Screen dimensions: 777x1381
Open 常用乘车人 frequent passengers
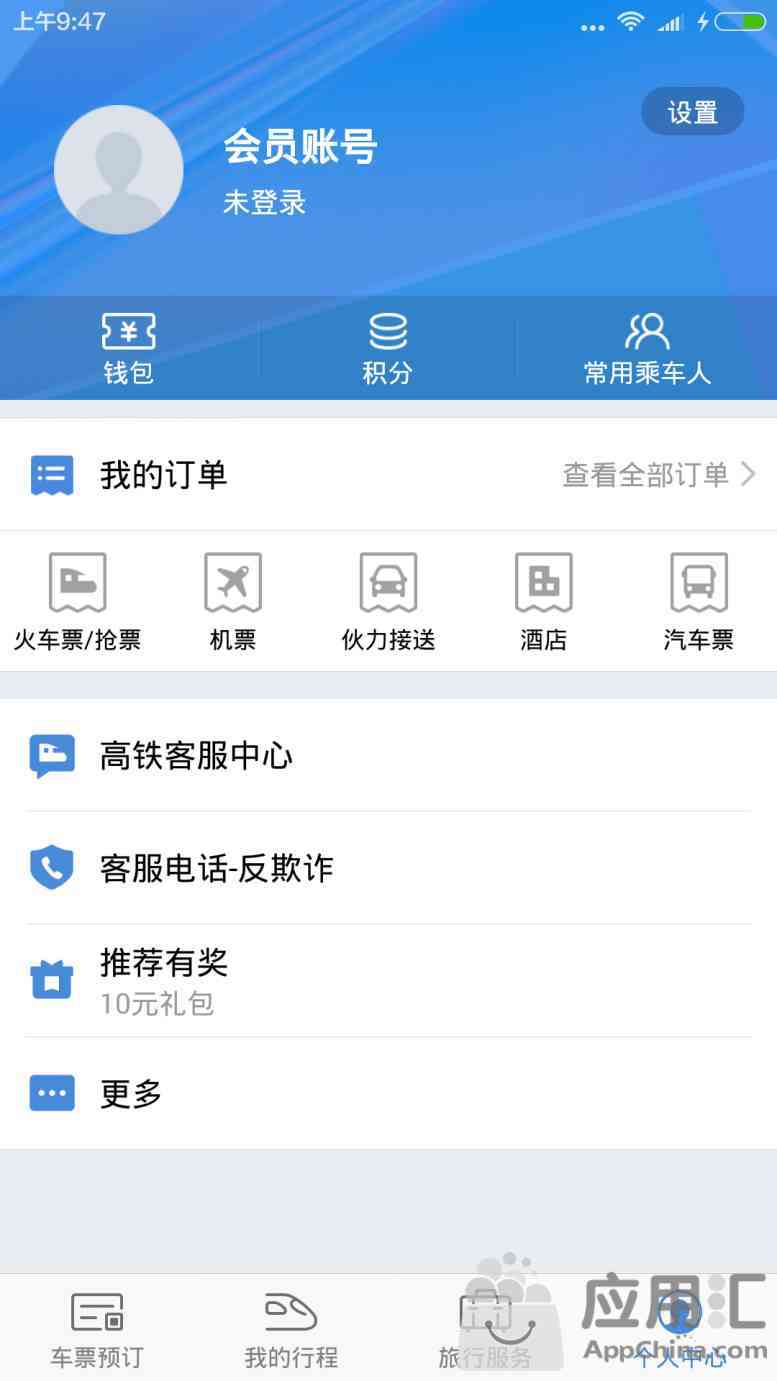(x=647, y=349)
